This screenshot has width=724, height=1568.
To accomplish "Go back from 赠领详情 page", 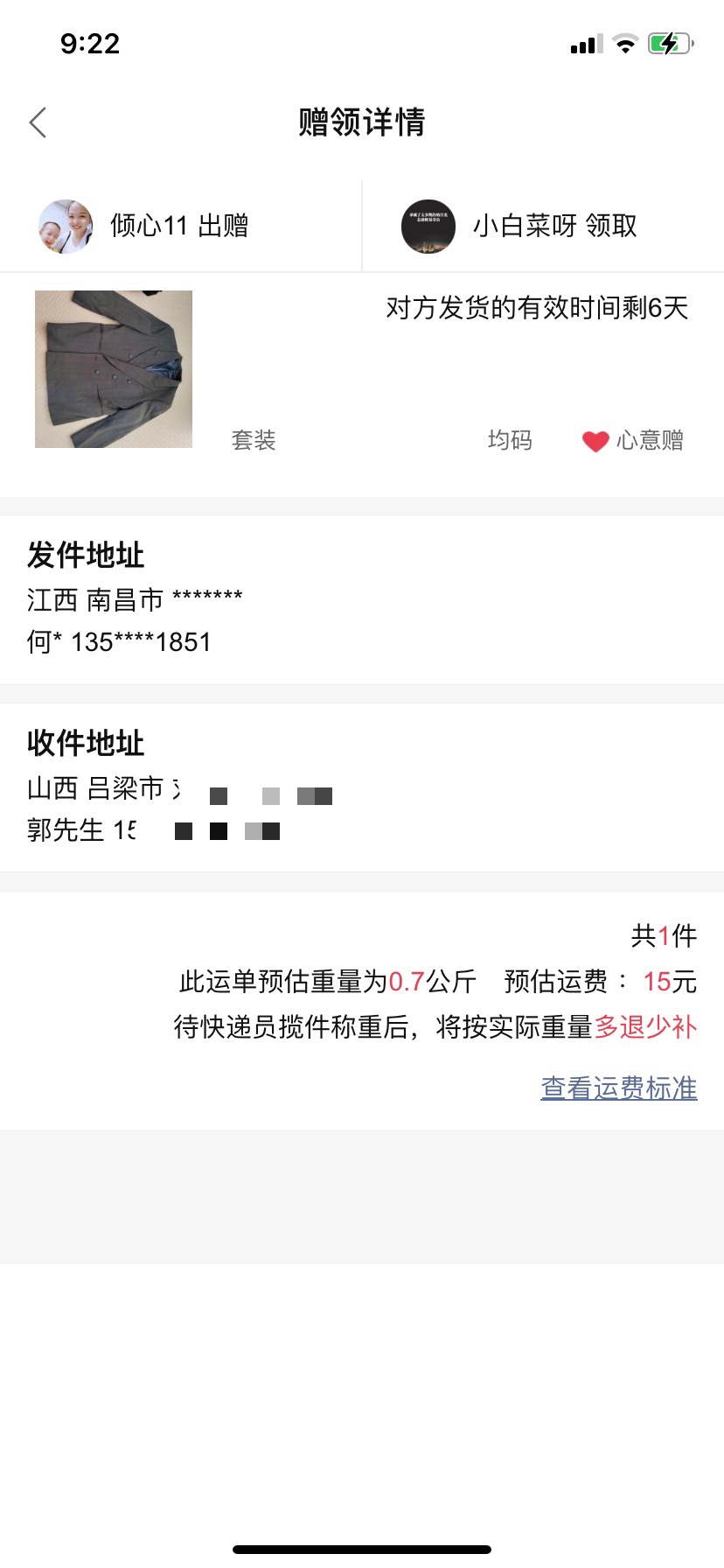I will (x=38, y=122).
